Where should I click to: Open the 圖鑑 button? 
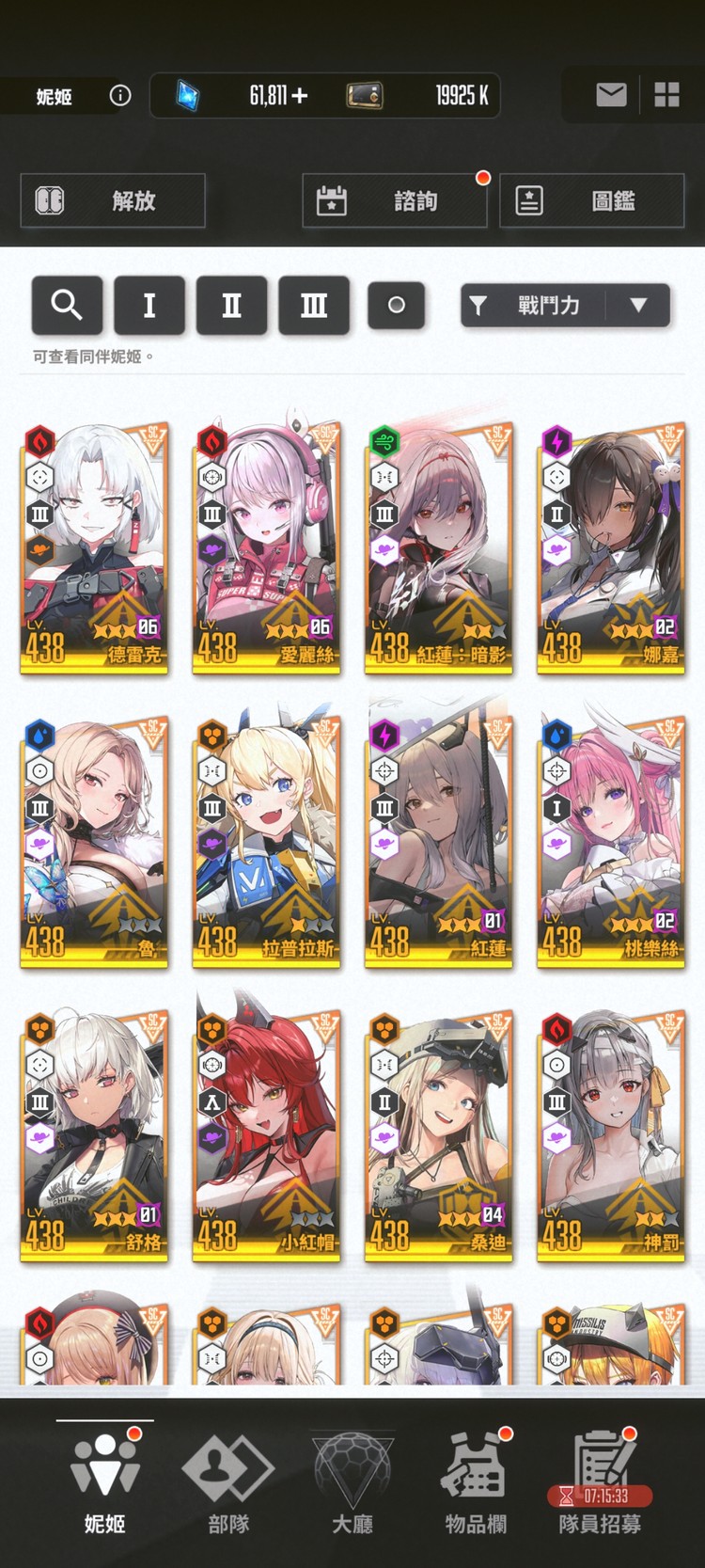591,200
